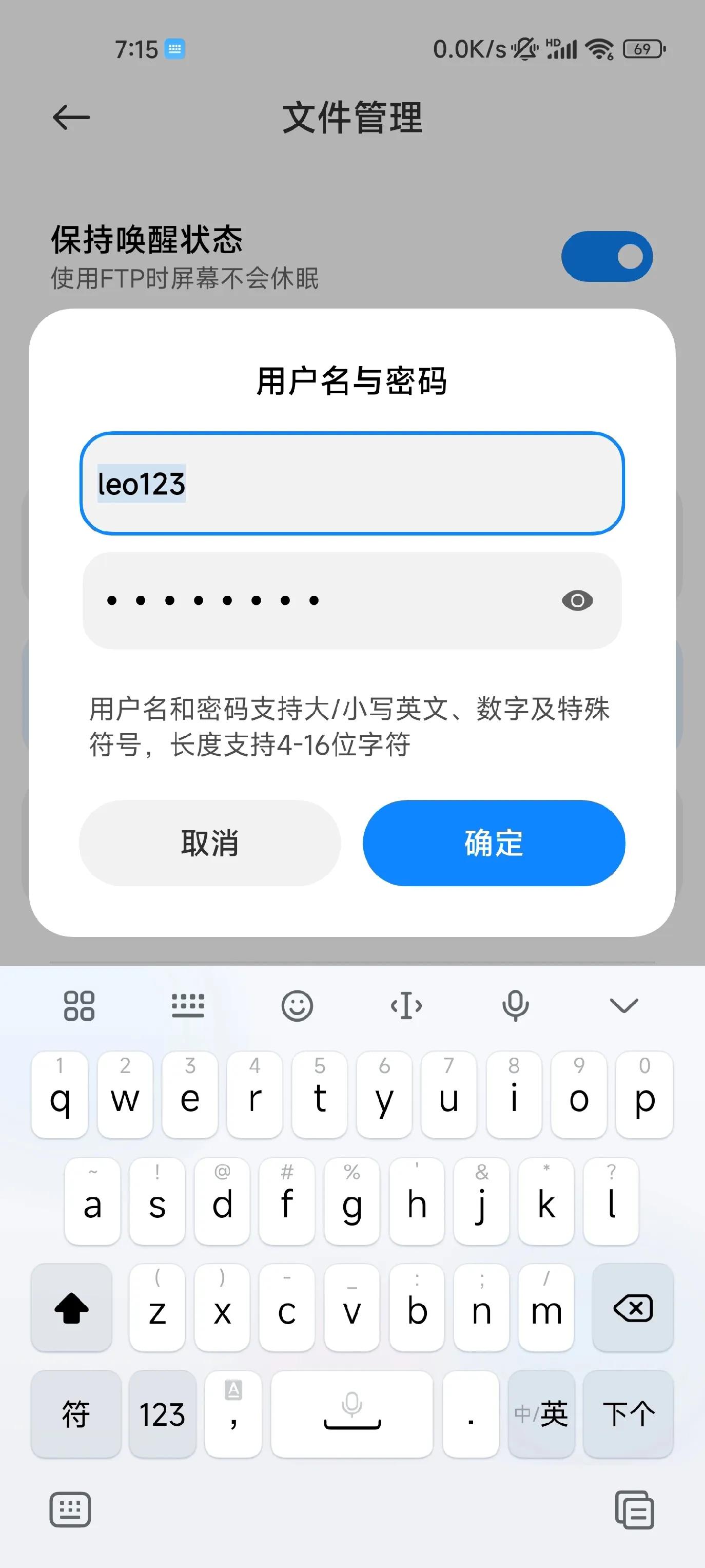Reveal the password with the eye icon
Viewport: 705px width, 1568px height.
(x=577, y=601)
